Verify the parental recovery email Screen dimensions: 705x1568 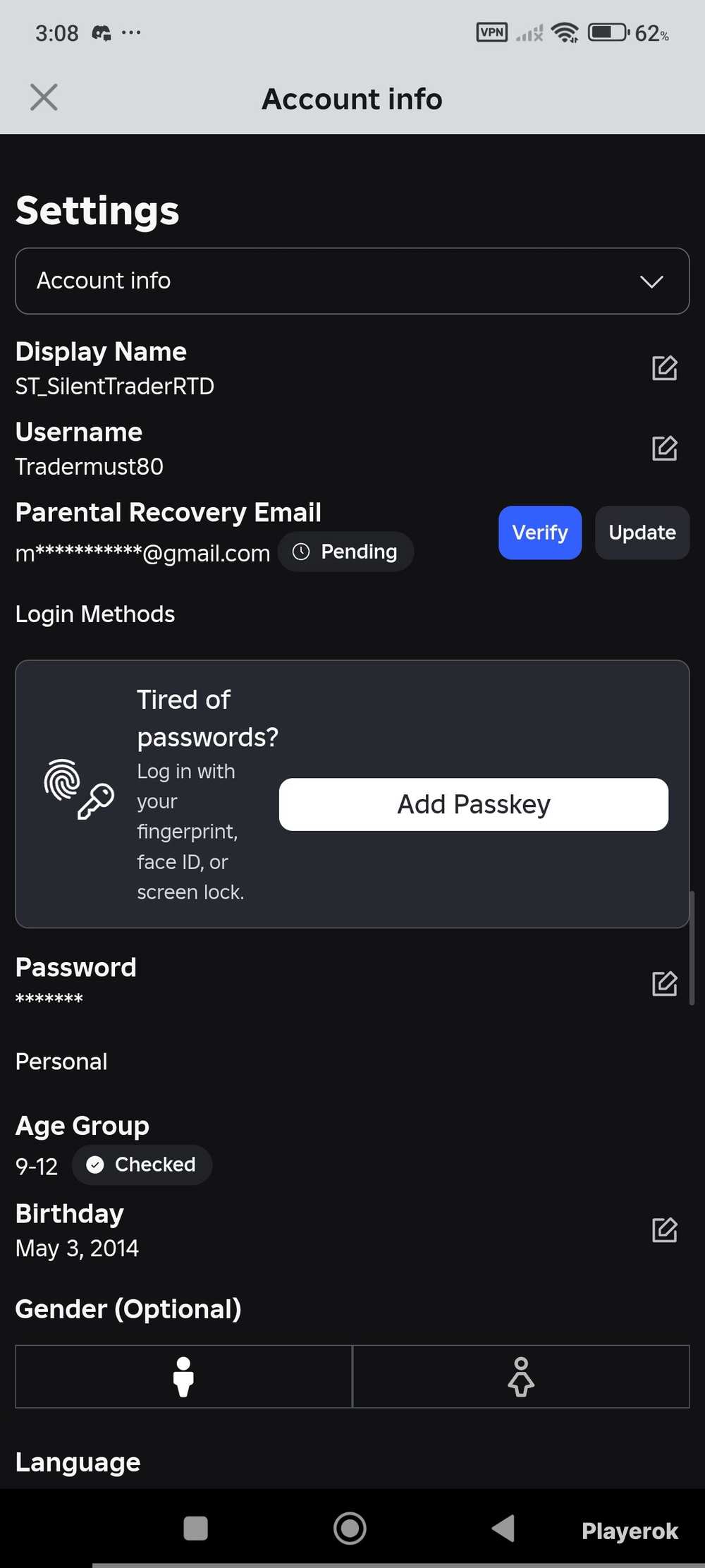pos(540,533)
